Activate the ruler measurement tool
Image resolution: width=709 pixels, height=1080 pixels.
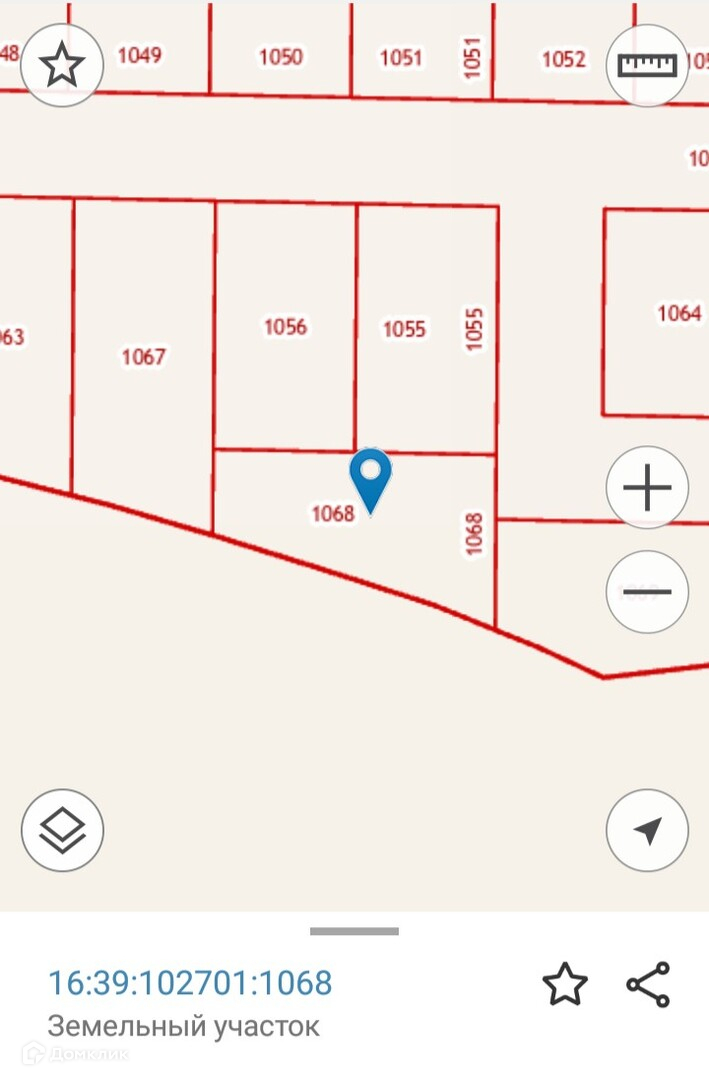coord(647,65)
